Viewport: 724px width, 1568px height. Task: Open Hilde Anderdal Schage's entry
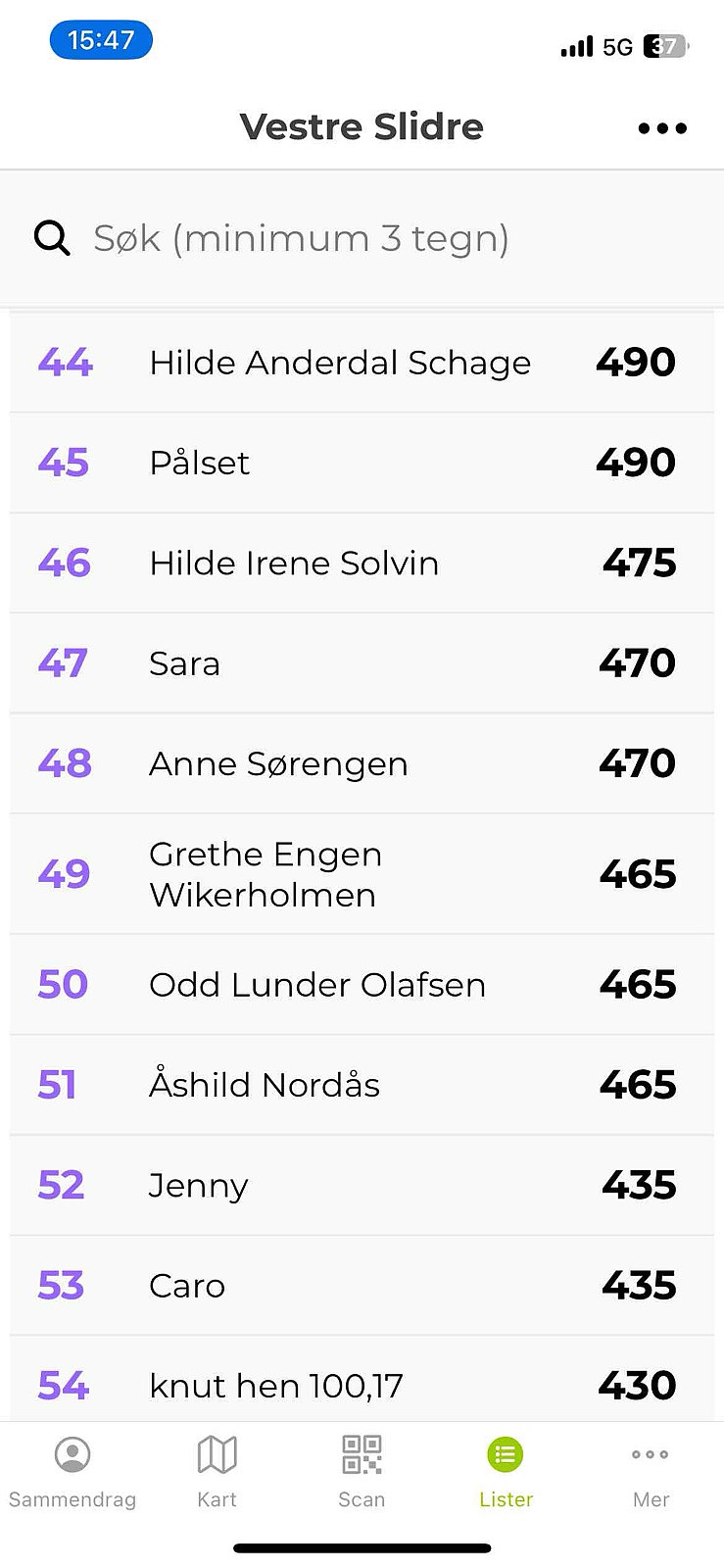click(362, 363)
